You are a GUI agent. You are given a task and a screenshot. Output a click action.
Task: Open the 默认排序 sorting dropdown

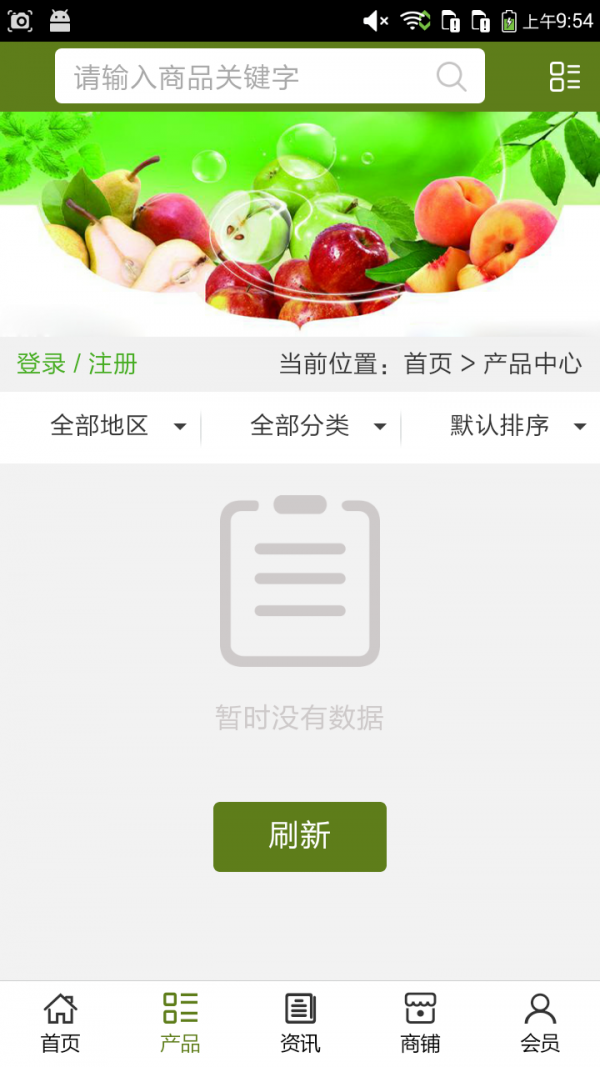[x=517, y=426]
